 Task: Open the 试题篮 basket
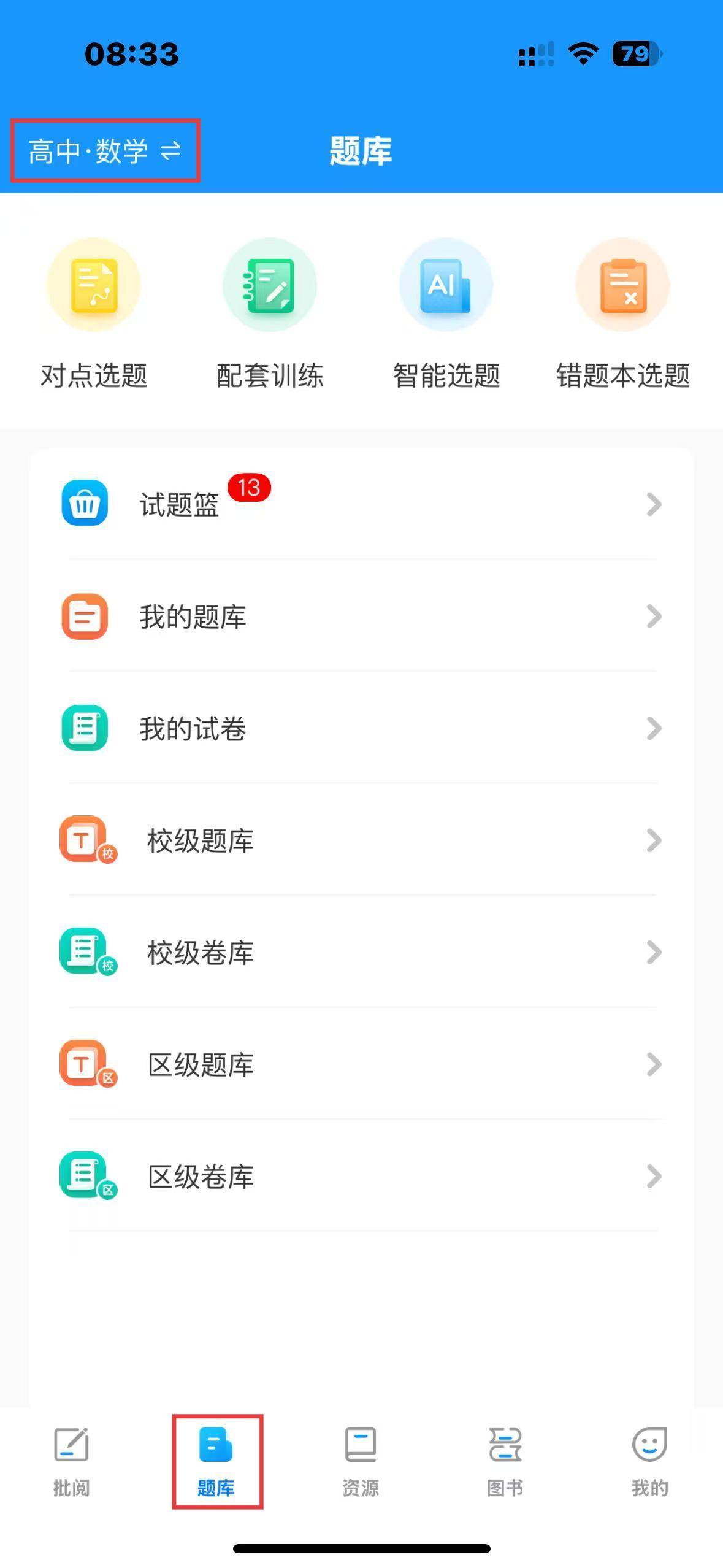(x=362, y=504)
